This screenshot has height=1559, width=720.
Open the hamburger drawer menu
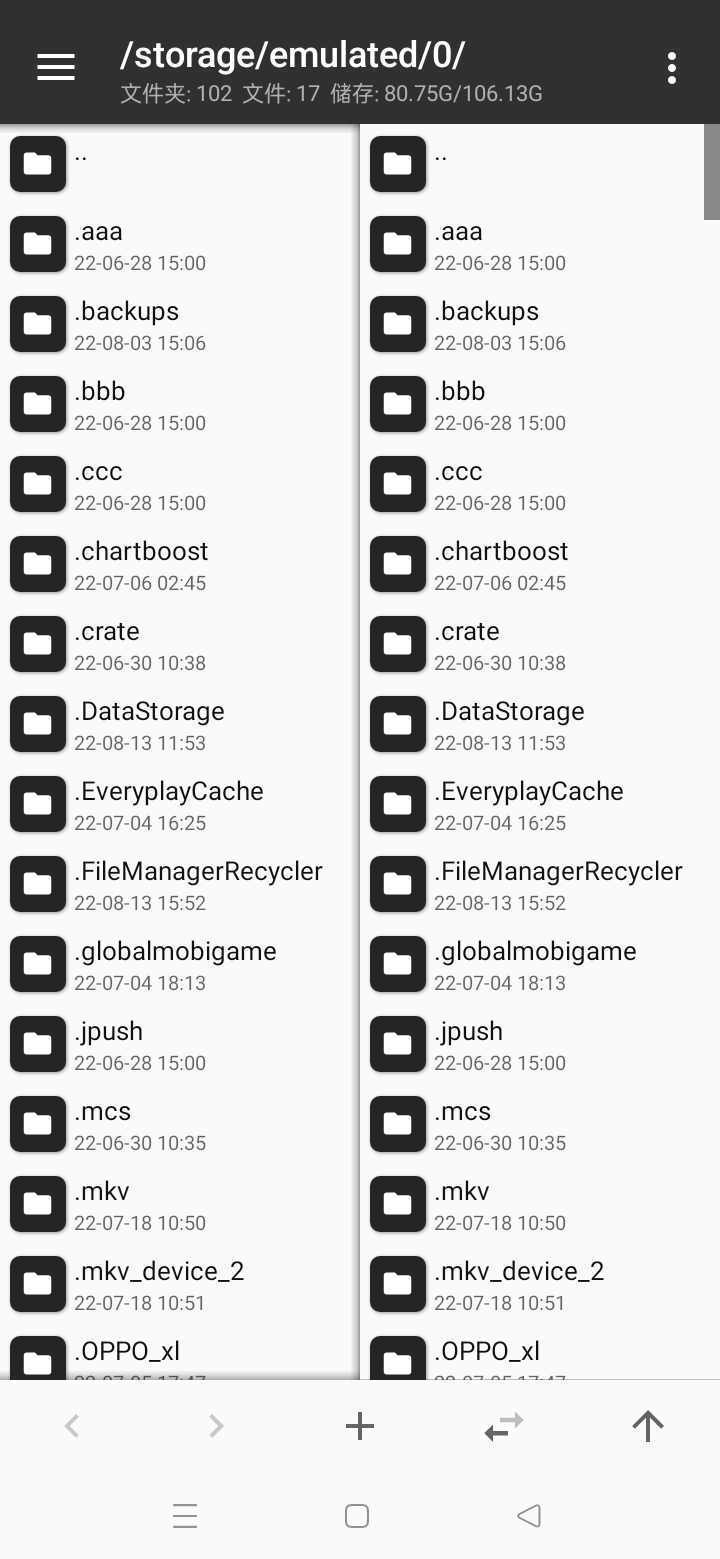[x=56, y=67]
